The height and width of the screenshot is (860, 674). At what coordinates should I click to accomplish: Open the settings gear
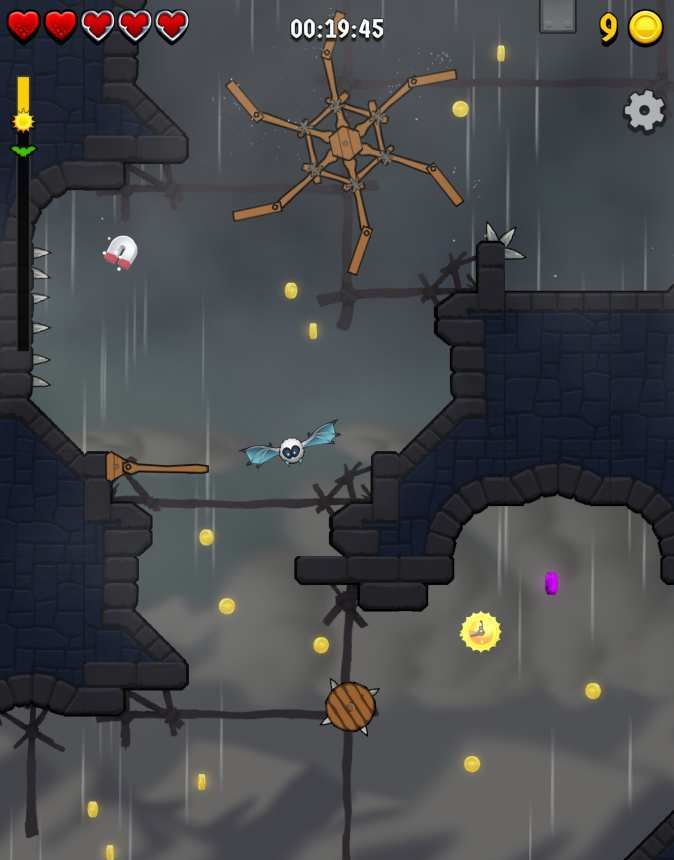644,110
